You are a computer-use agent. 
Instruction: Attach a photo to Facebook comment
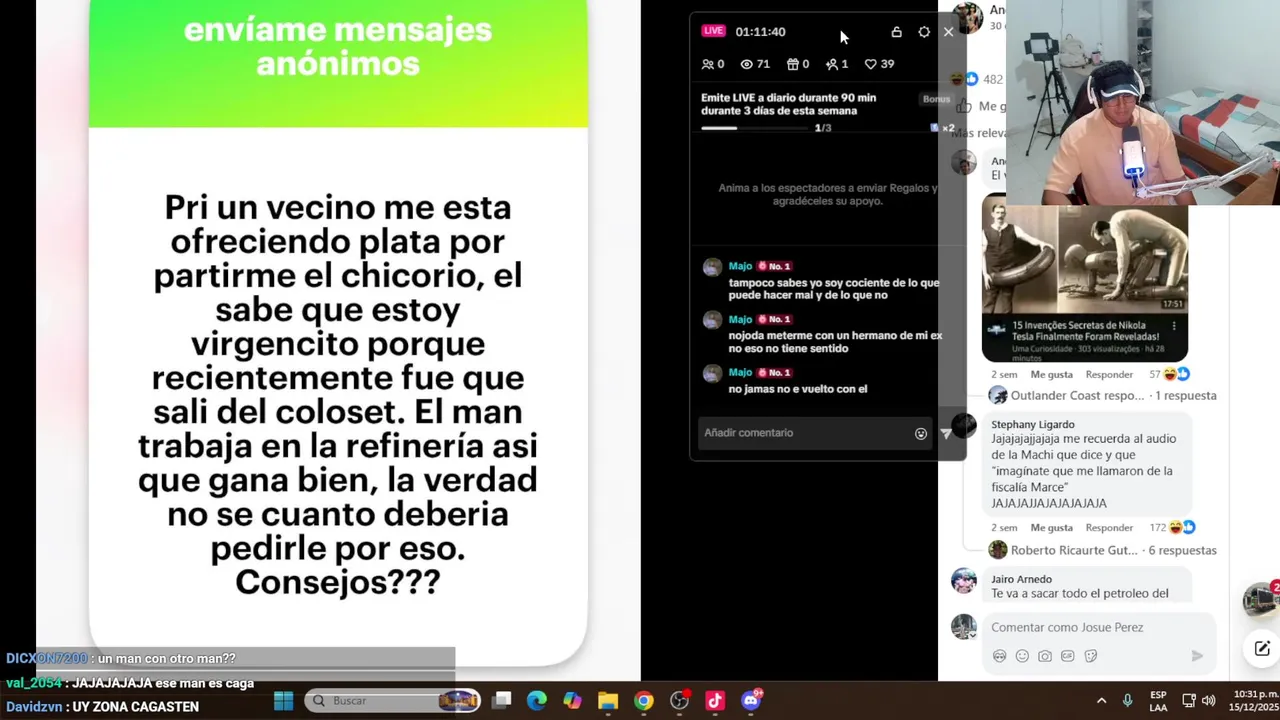[1045, 656]
